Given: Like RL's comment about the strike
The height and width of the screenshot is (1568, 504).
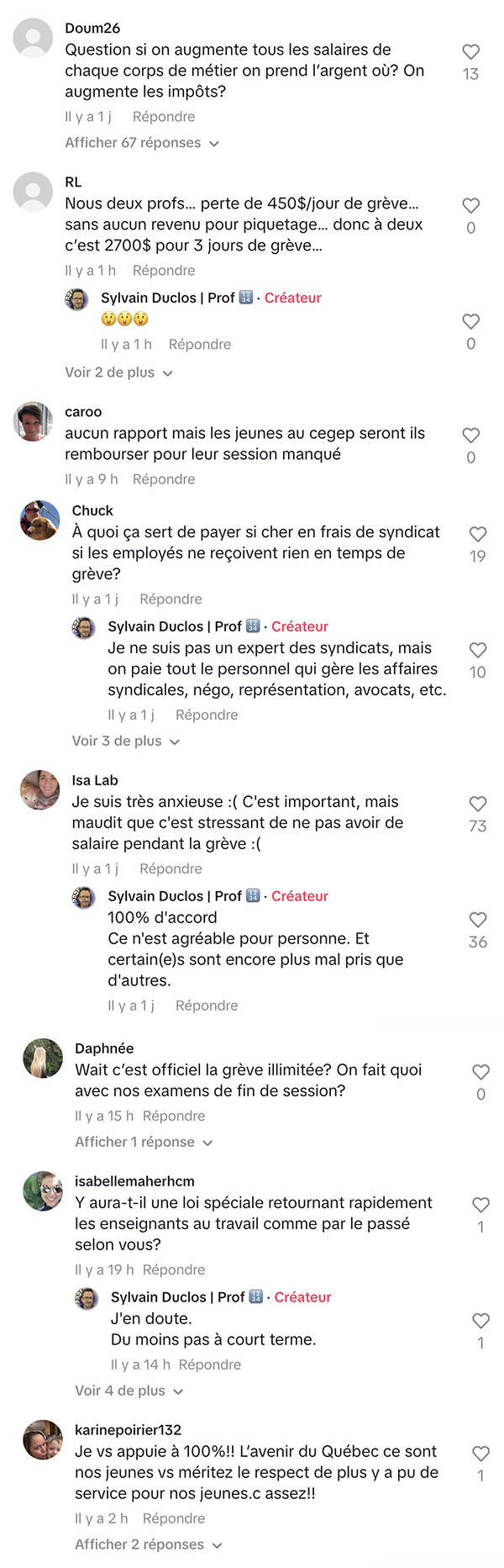Looking at the screenshot, I should pyautogui.click(x=471, y=206).
